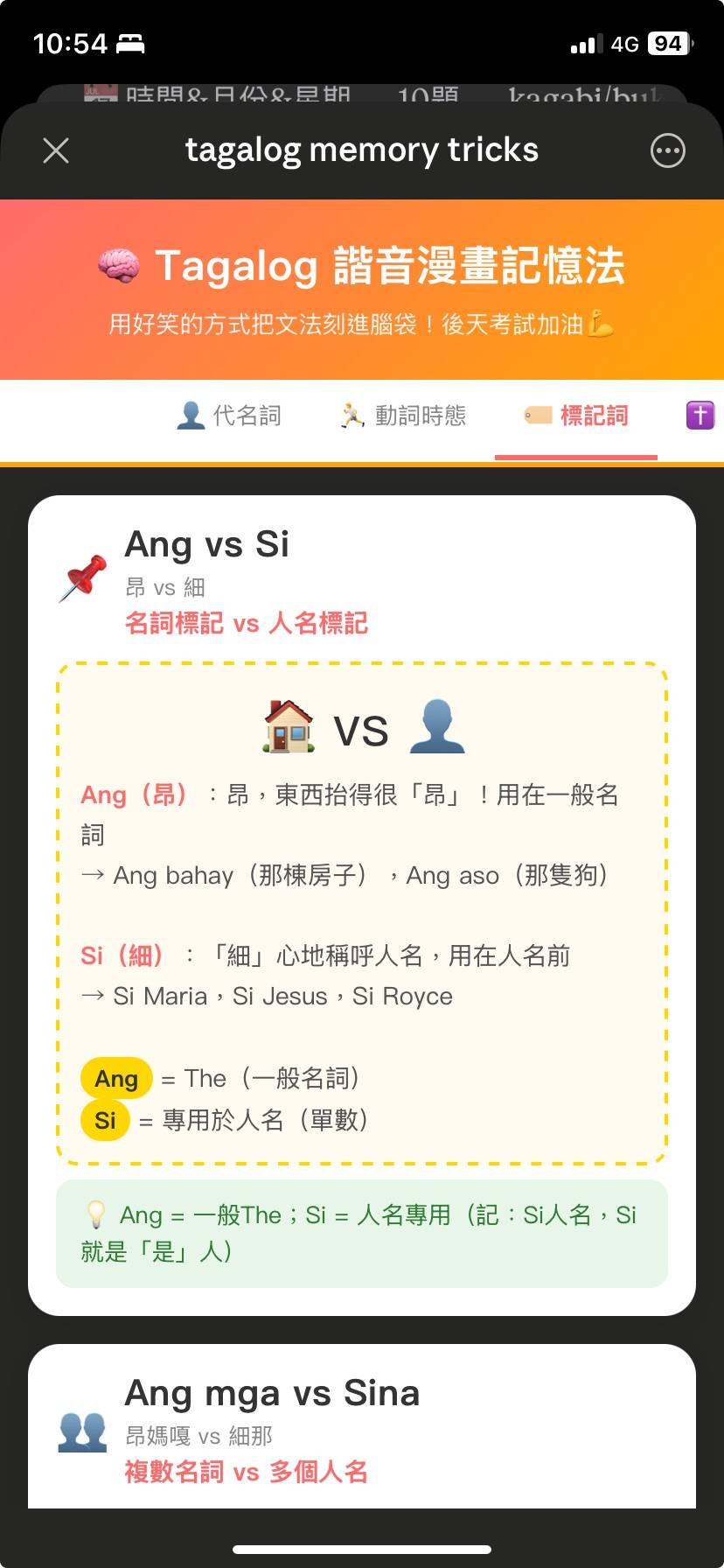
Task: Open the cross icon tab
Action: pyautogui.click(x=700, y=415)
